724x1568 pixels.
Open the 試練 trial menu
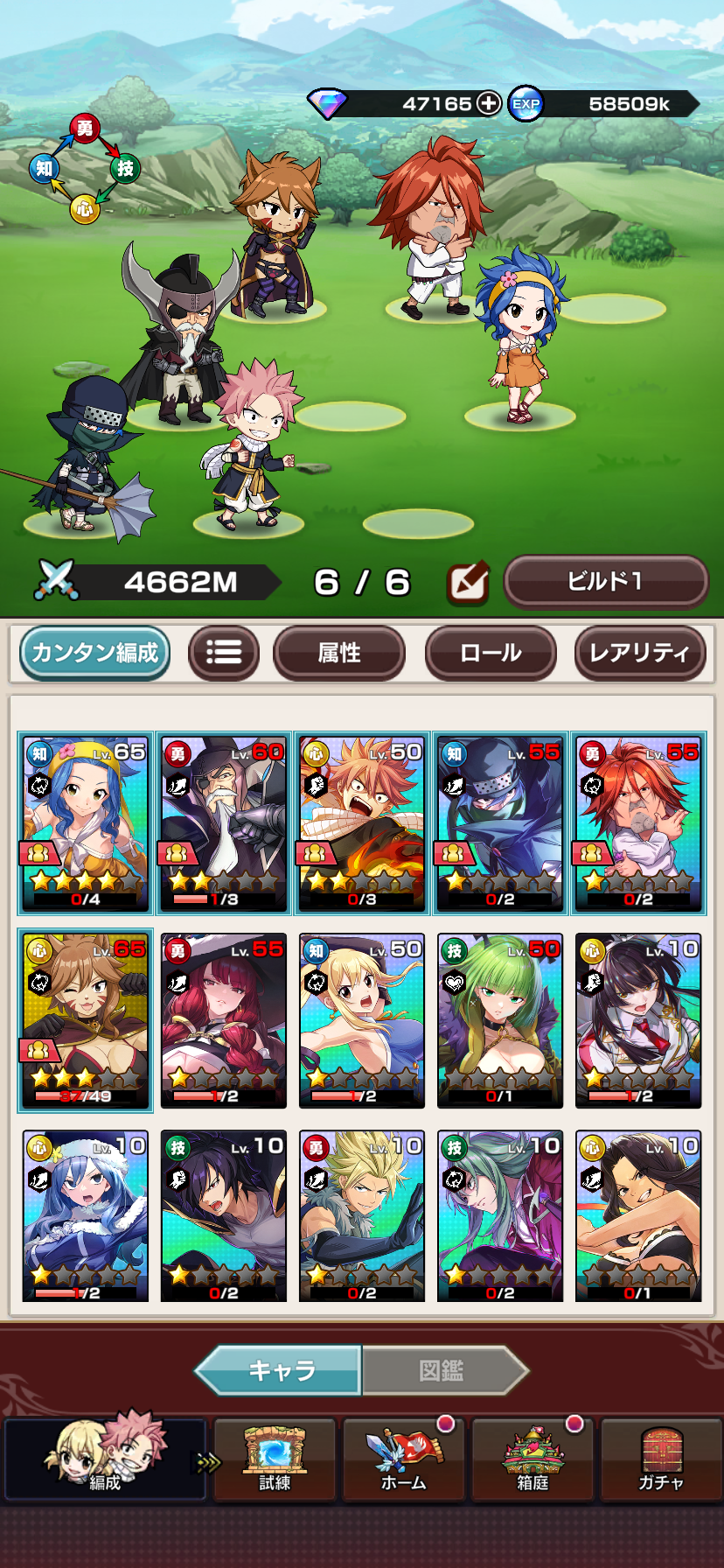275,1459
